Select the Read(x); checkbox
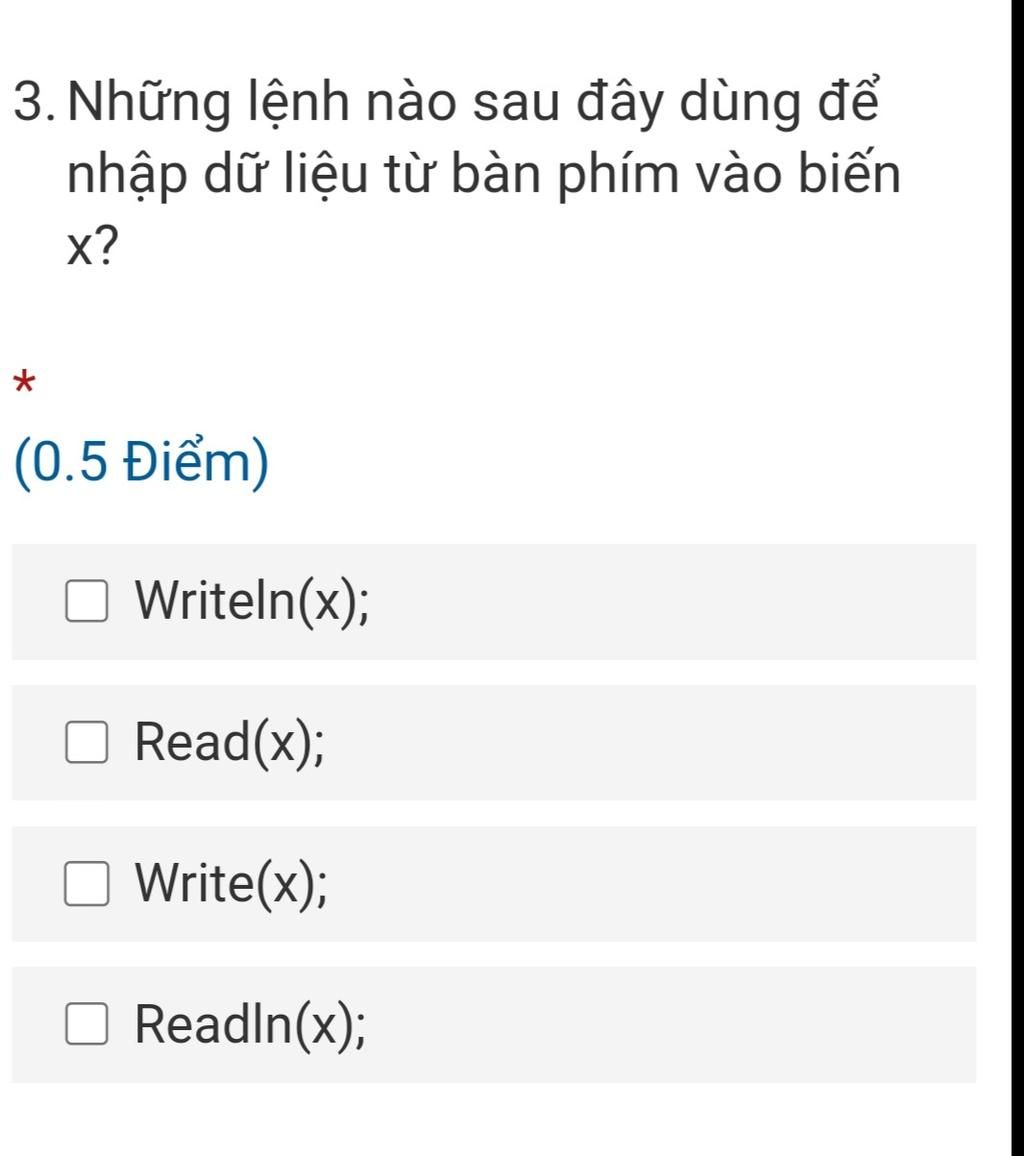The width and height of the screenshot is (1024, 1156). tap(87, 744)
